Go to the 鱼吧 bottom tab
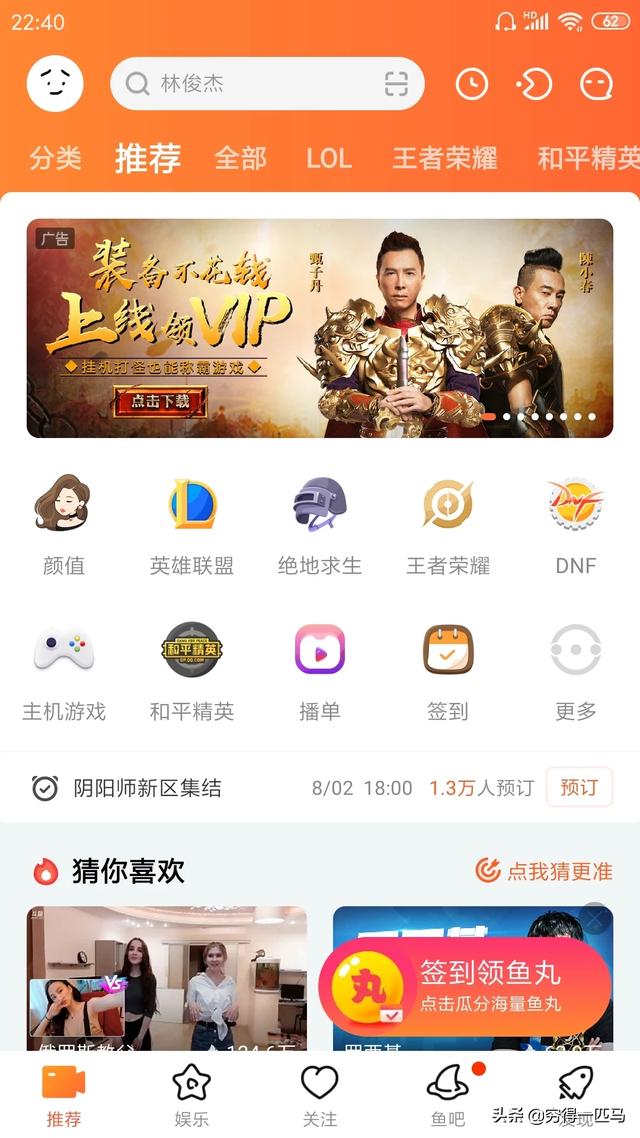The width and height of the screenshot is (640, 1138). click(x=448, y=1095)
